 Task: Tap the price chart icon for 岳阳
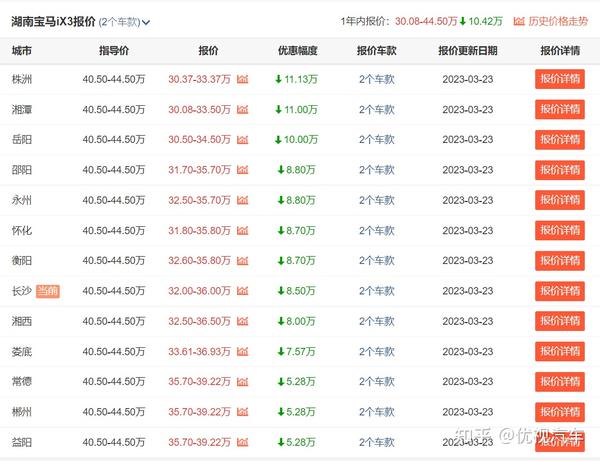(243, 140)
